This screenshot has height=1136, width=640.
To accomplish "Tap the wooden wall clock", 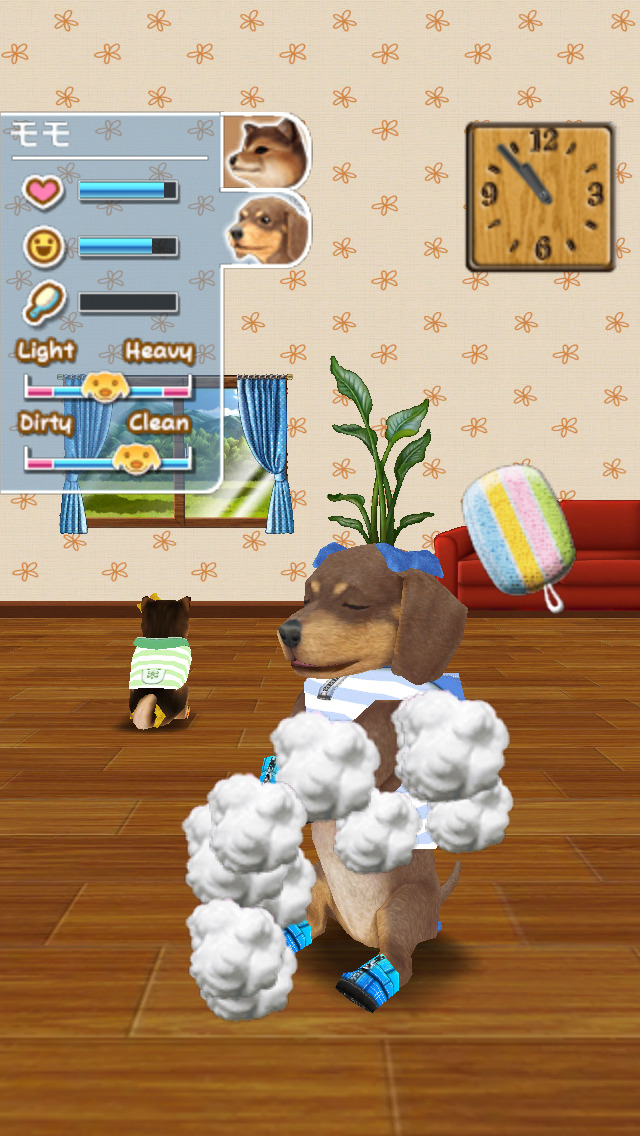I will 540,197.
